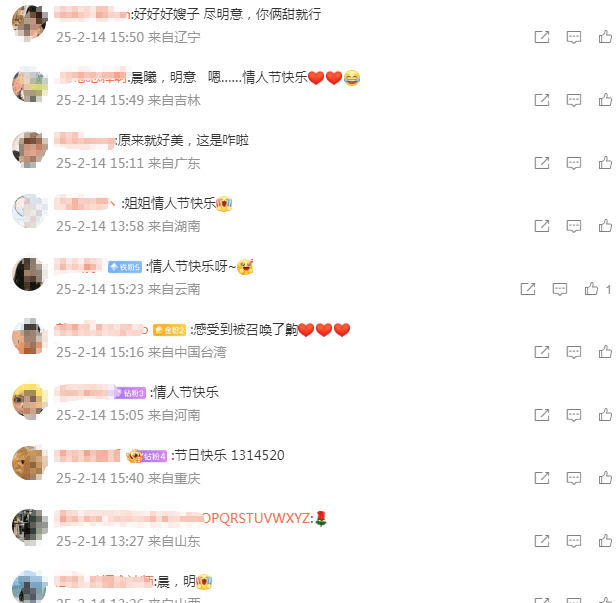Like the comment "姐姐情人节快乐" from 湖南
Screen dimensions: 616x603
pyautogui.click(x=605, y=226)
